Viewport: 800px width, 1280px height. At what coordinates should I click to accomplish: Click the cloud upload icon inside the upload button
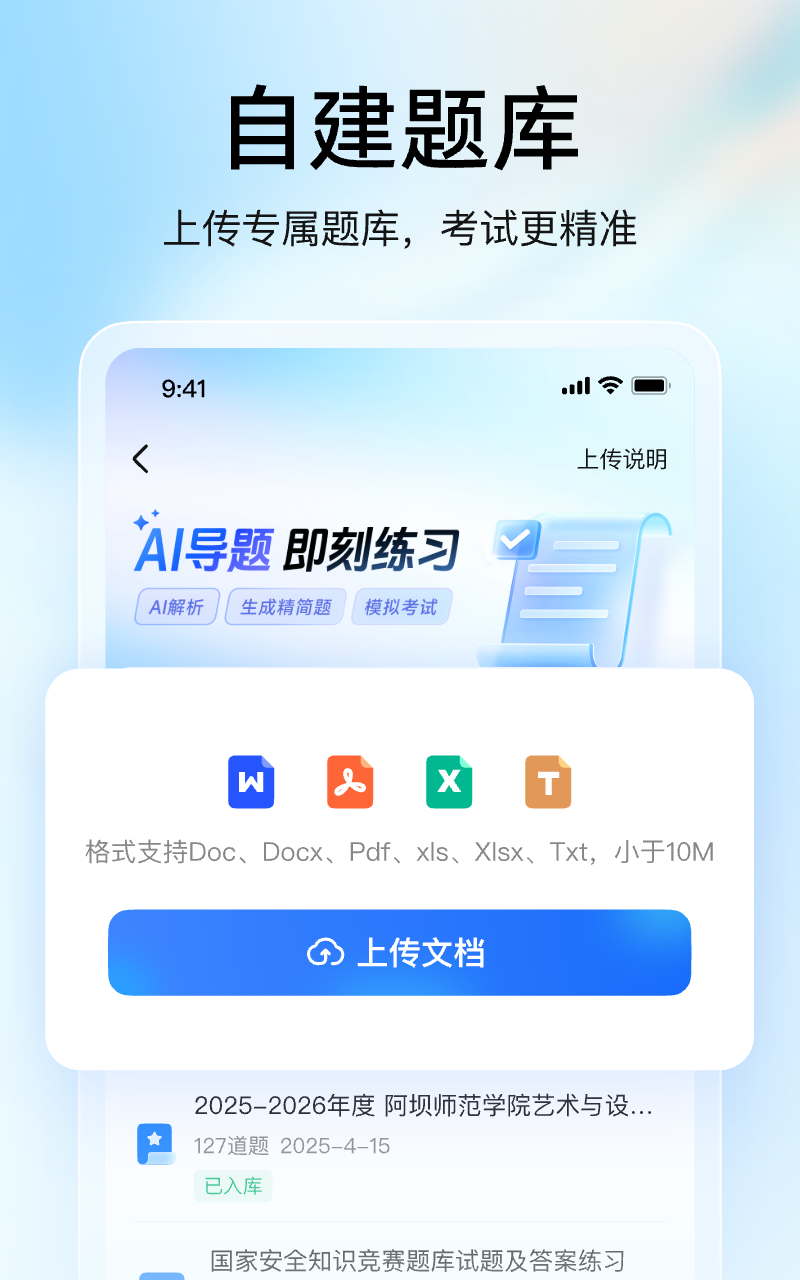324,952
